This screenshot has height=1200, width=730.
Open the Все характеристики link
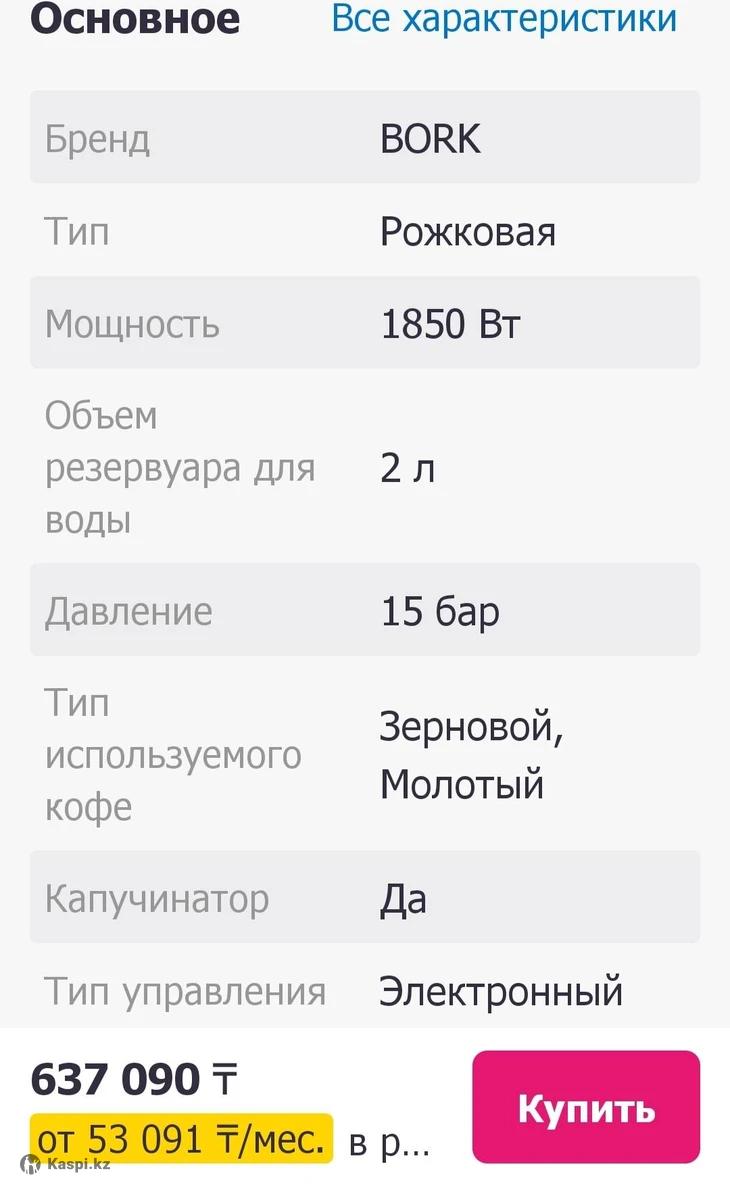click(x=504, y=18)
